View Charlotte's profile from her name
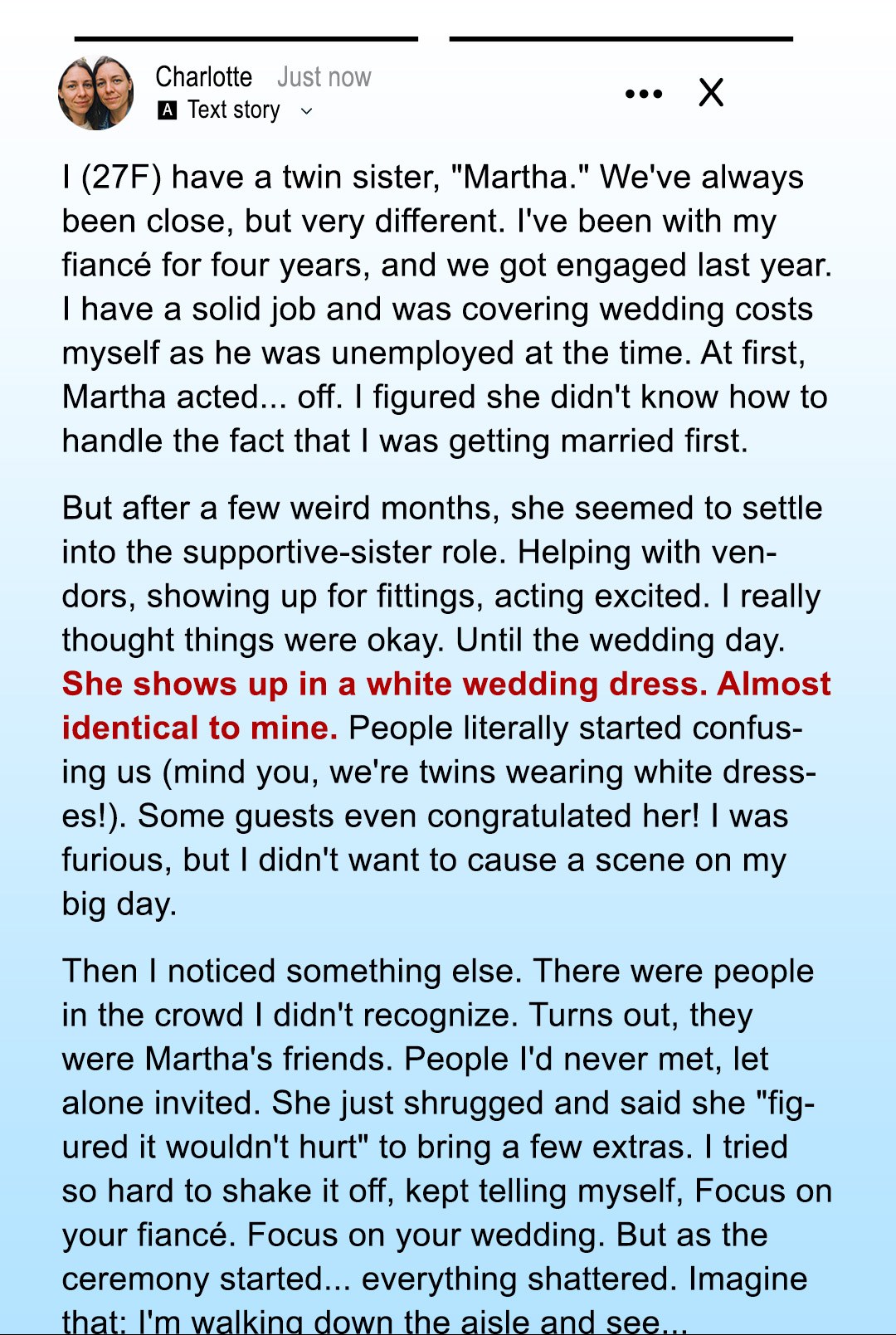 (x=203, y=77)
